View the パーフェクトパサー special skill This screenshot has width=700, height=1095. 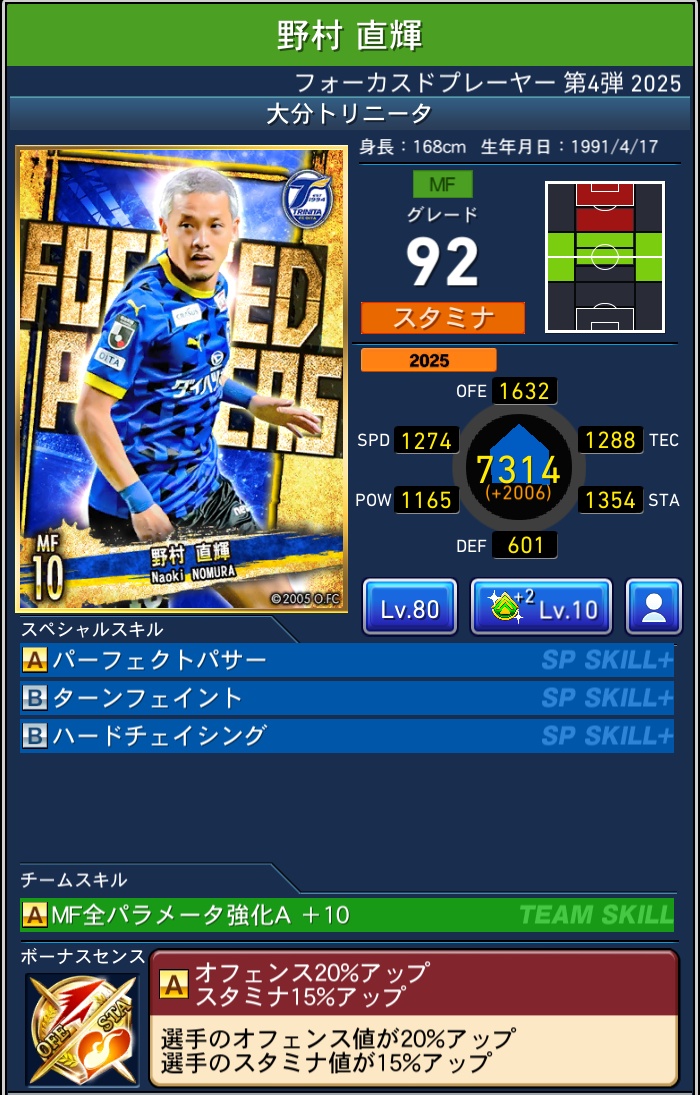point(346,660)
